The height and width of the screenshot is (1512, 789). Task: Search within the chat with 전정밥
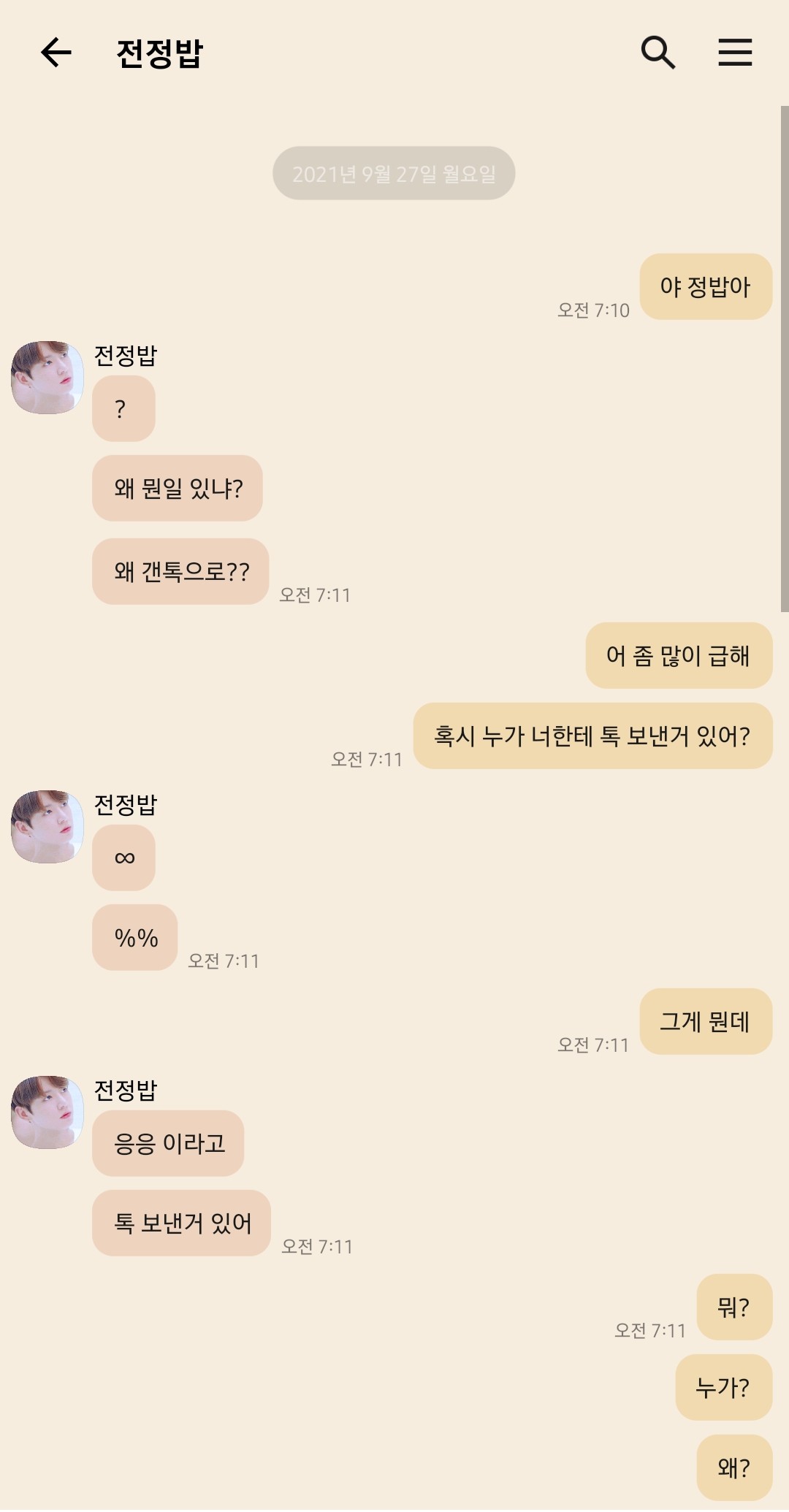pos(657,53)
